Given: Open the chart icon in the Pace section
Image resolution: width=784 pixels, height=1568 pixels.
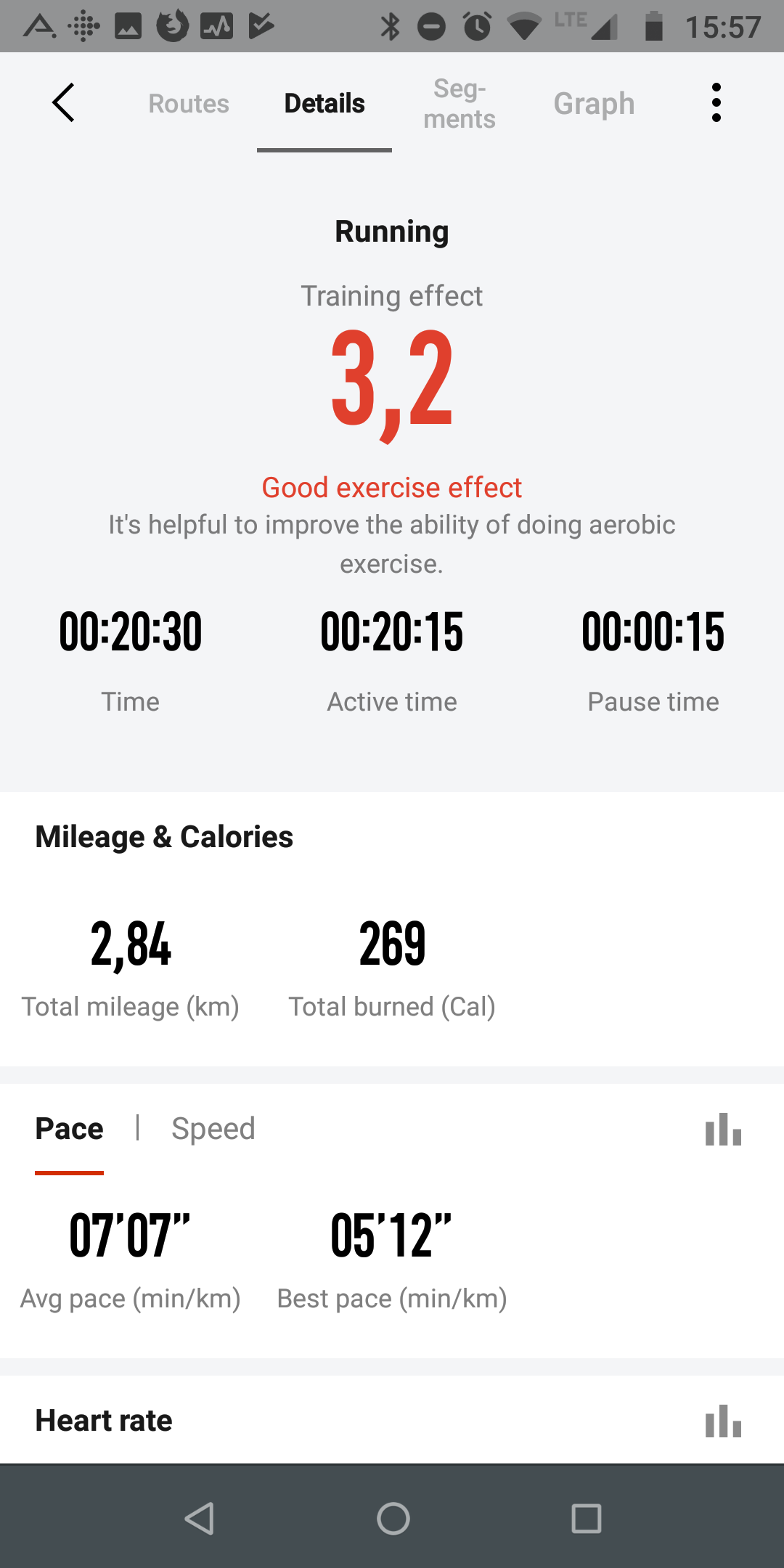Looking at the screenshot, I should tap(723, 1130).
